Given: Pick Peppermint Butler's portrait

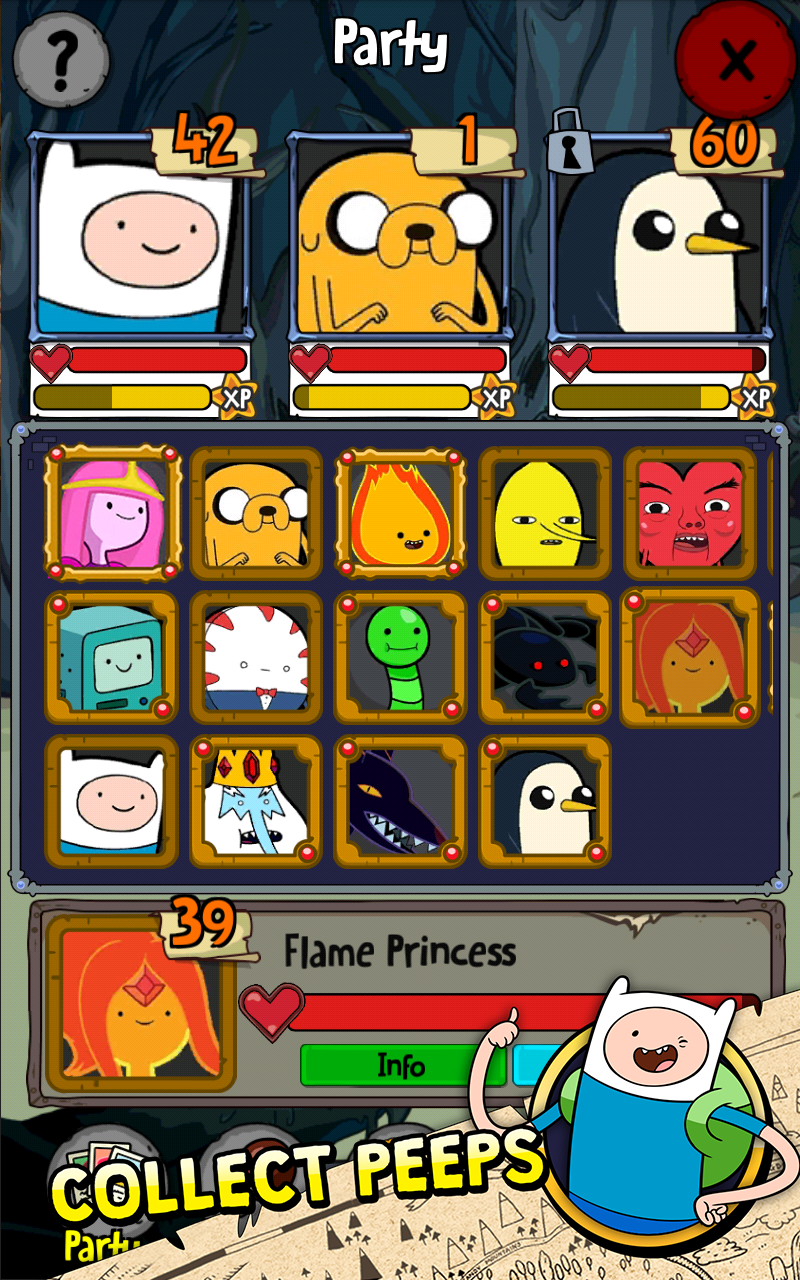Looking at the screenshot, I should coord(256,657).
